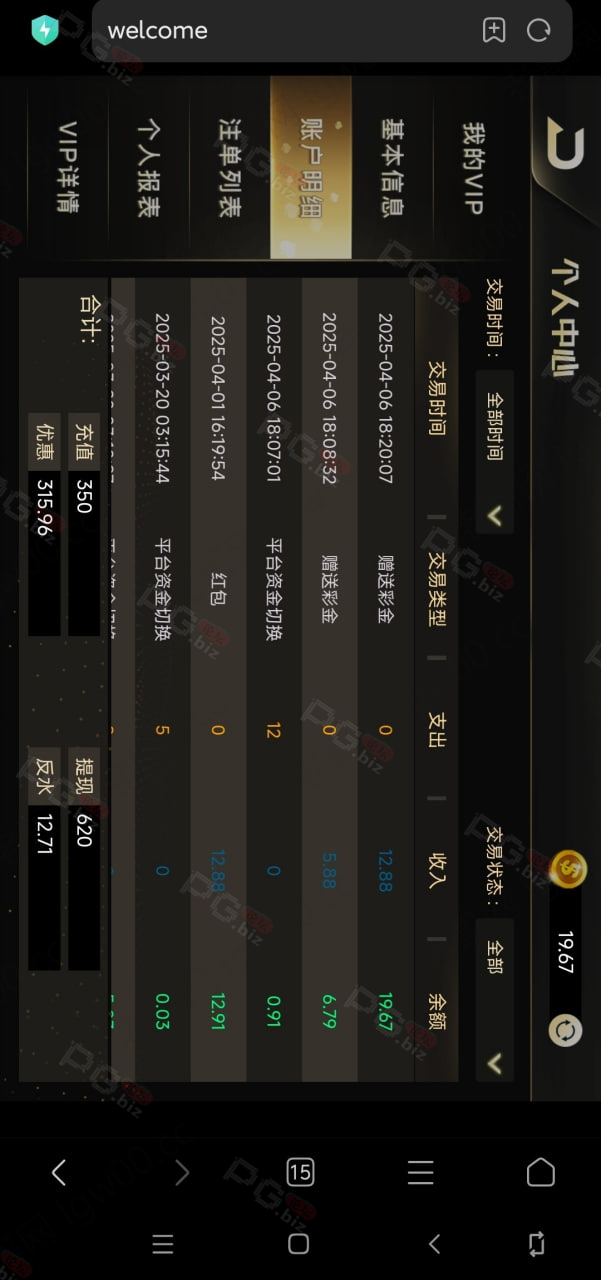Expand the 交易状态 全部 dropdown
601x1280 pixels.
pos(494,1000)
